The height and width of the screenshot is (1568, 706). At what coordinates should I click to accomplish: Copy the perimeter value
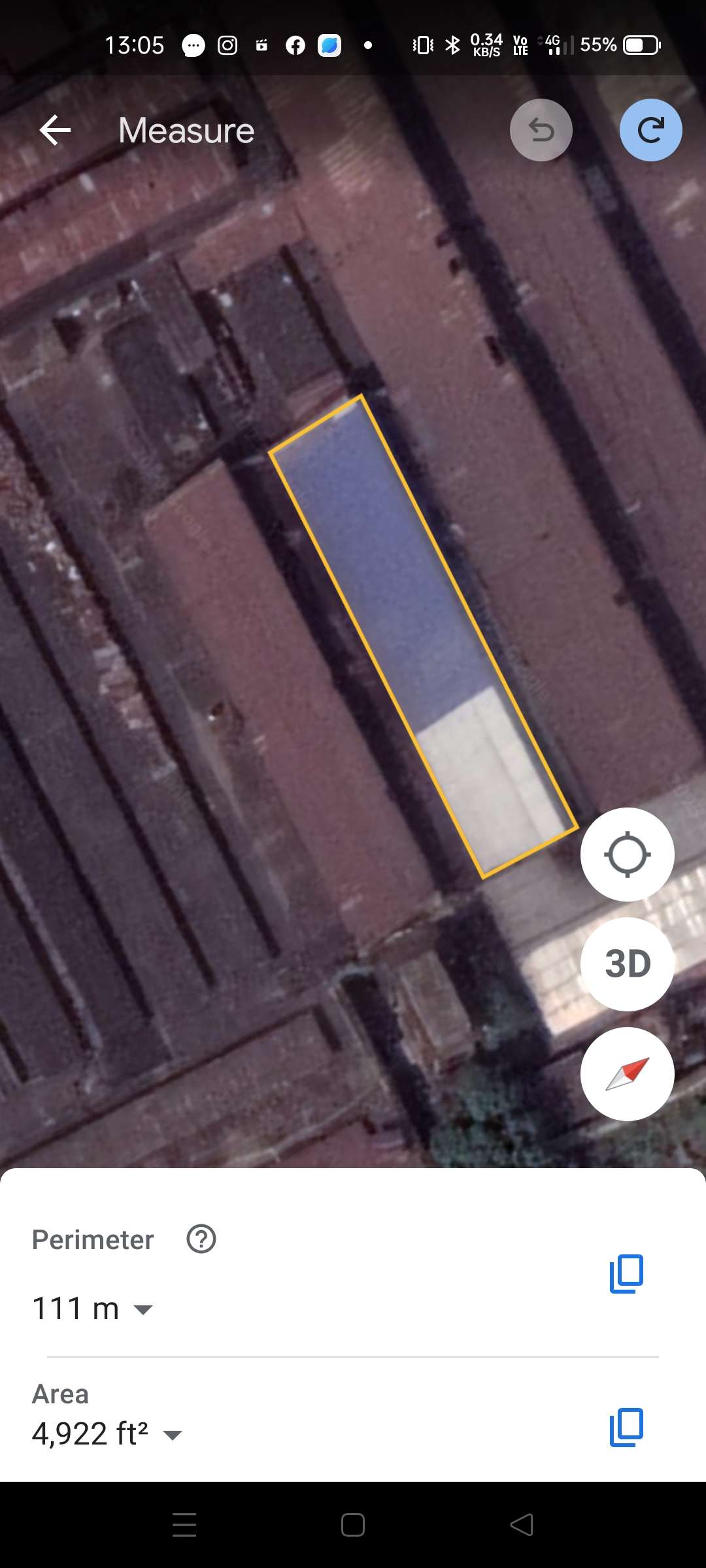[x=626, y=1273]
